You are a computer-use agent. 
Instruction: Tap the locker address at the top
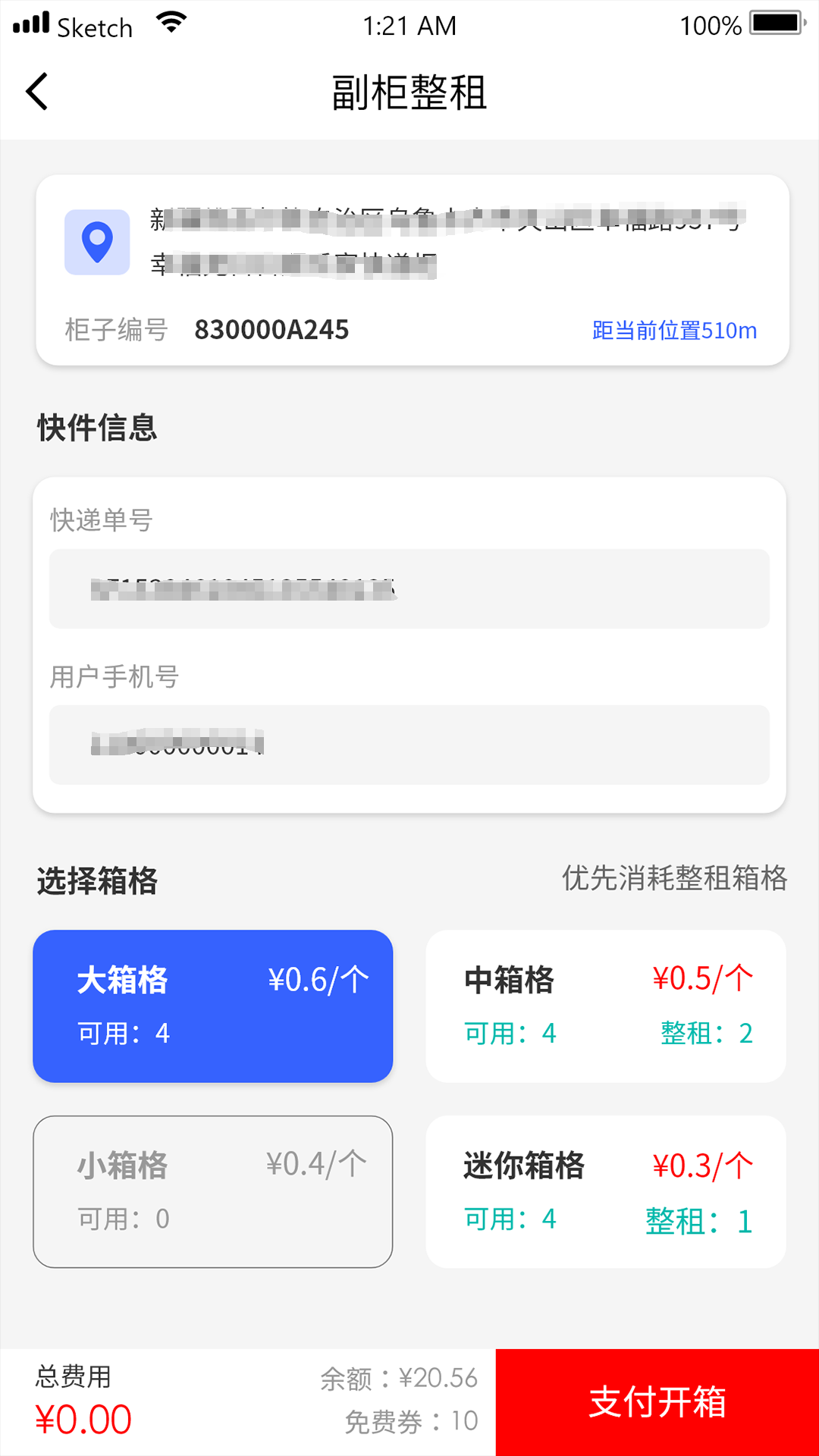[x=455, y=241]
